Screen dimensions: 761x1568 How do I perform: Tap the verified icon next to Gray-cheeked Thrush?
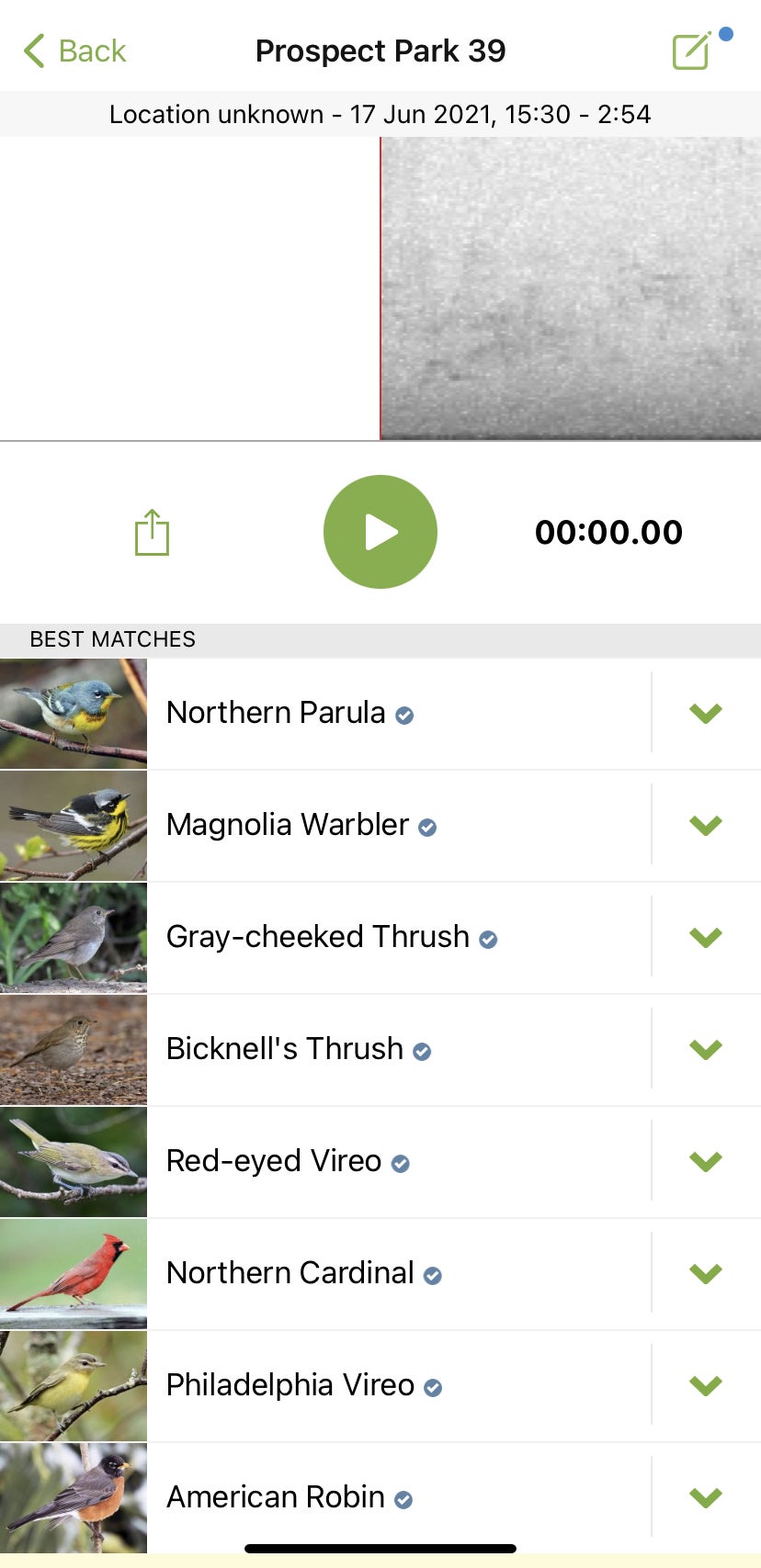coord(489,939)
